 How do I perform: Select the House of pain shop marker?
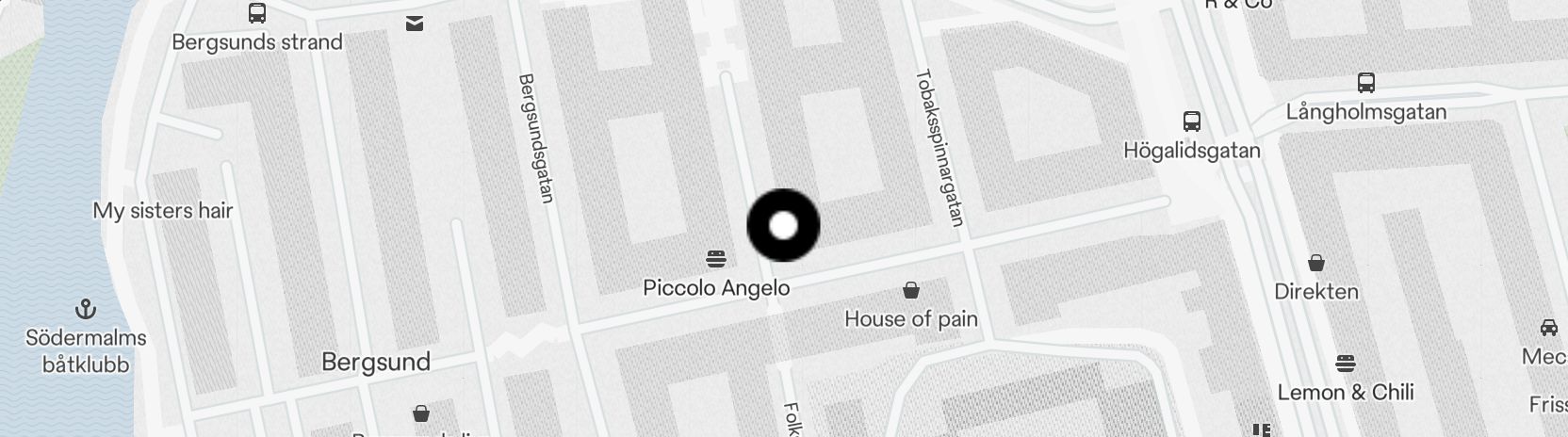[x=911, y=290]
